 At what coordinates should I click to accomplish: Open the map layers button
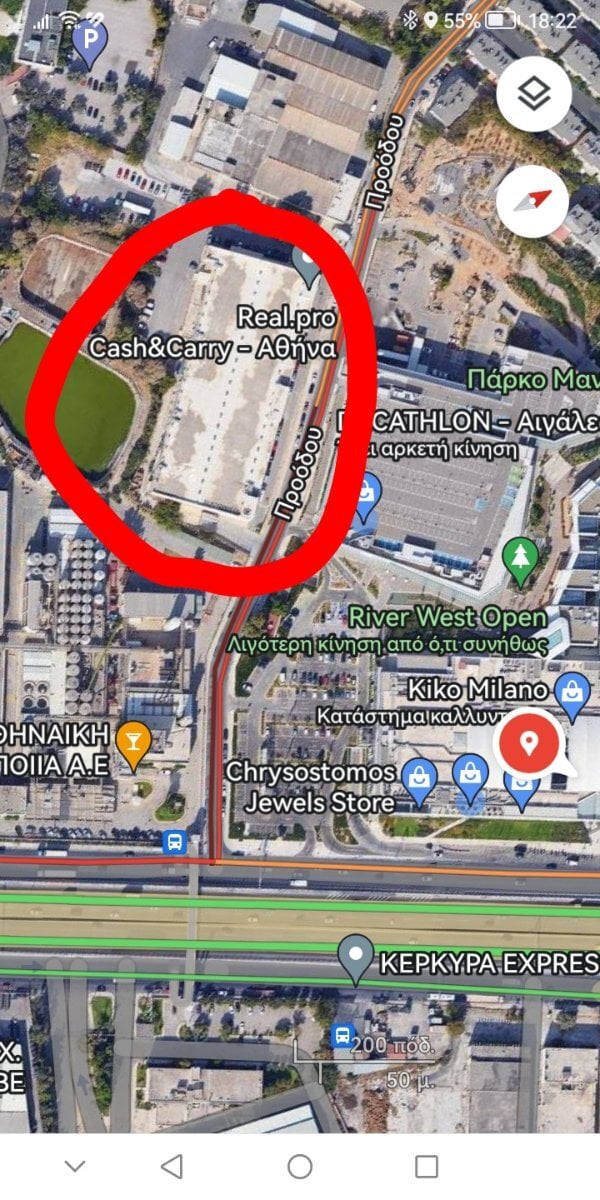pyautogui.click(x=534, y=94)
